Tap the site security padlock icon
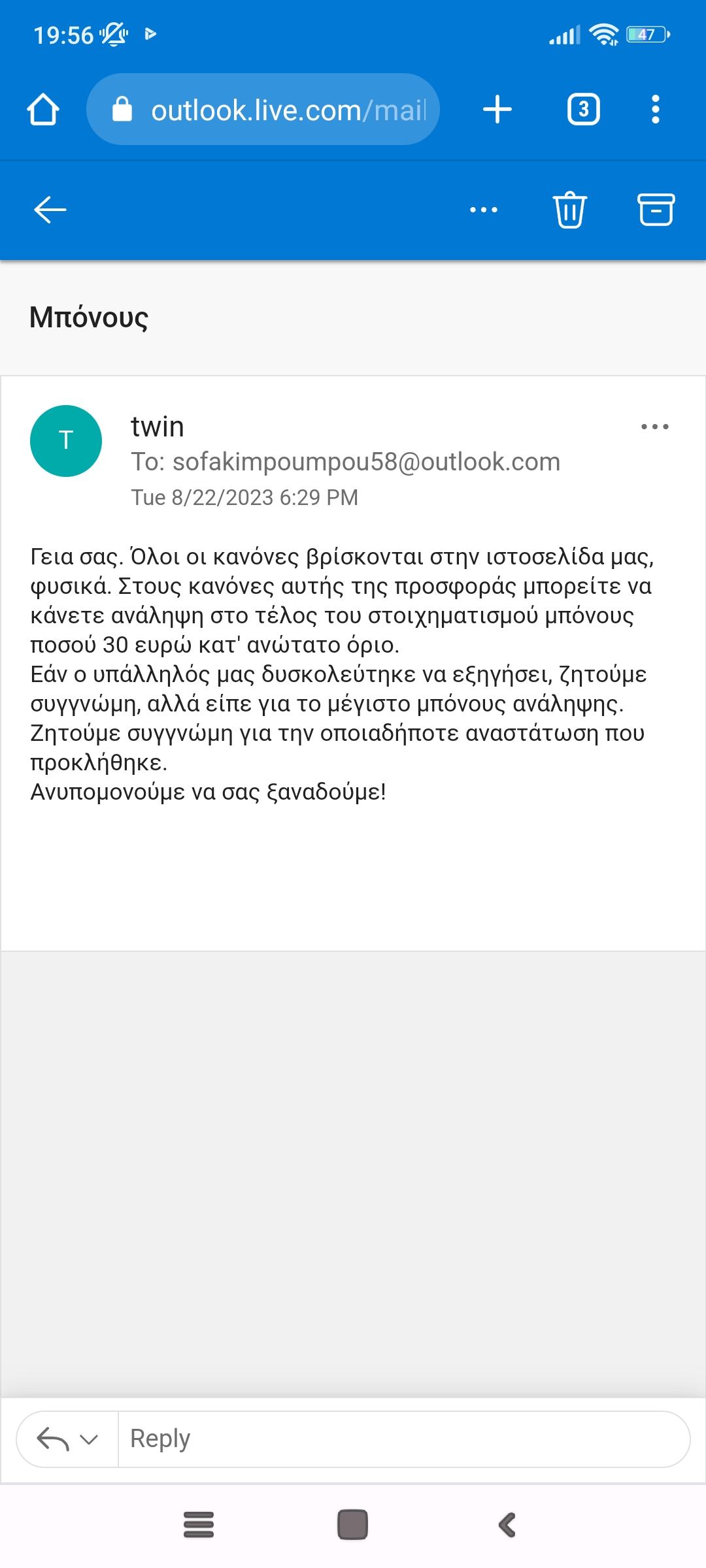Screen dimensions: 706x1568 (122, 108)
